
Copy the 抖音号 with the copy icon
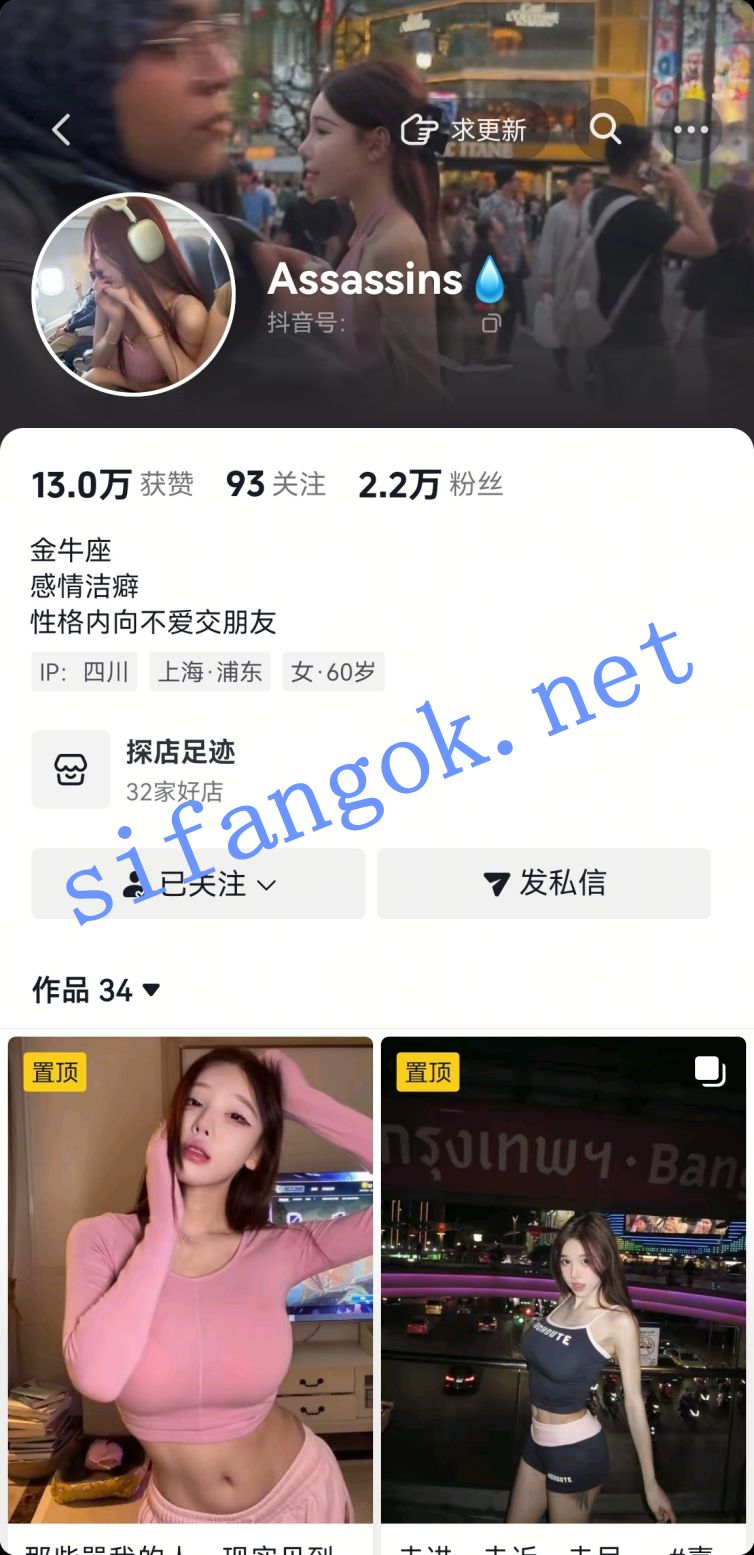click(x=491, y=323)
